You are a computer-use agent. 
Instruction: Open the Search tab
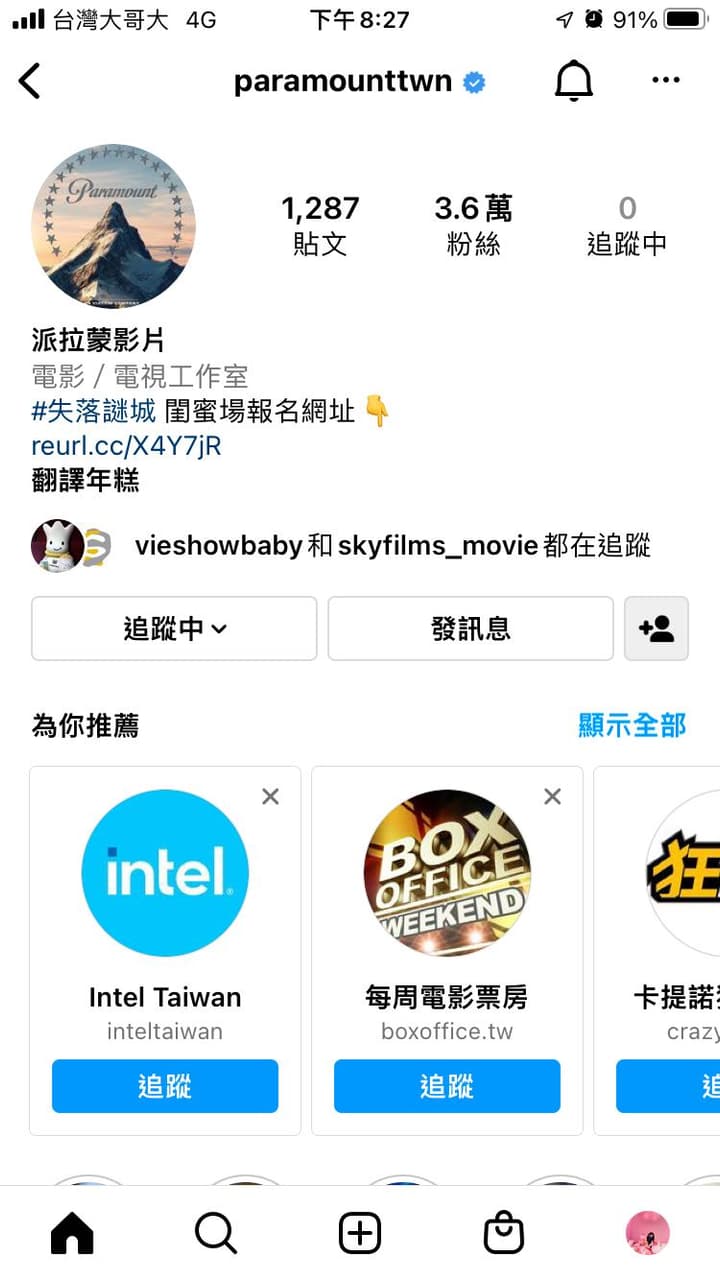click(216, 1234)
